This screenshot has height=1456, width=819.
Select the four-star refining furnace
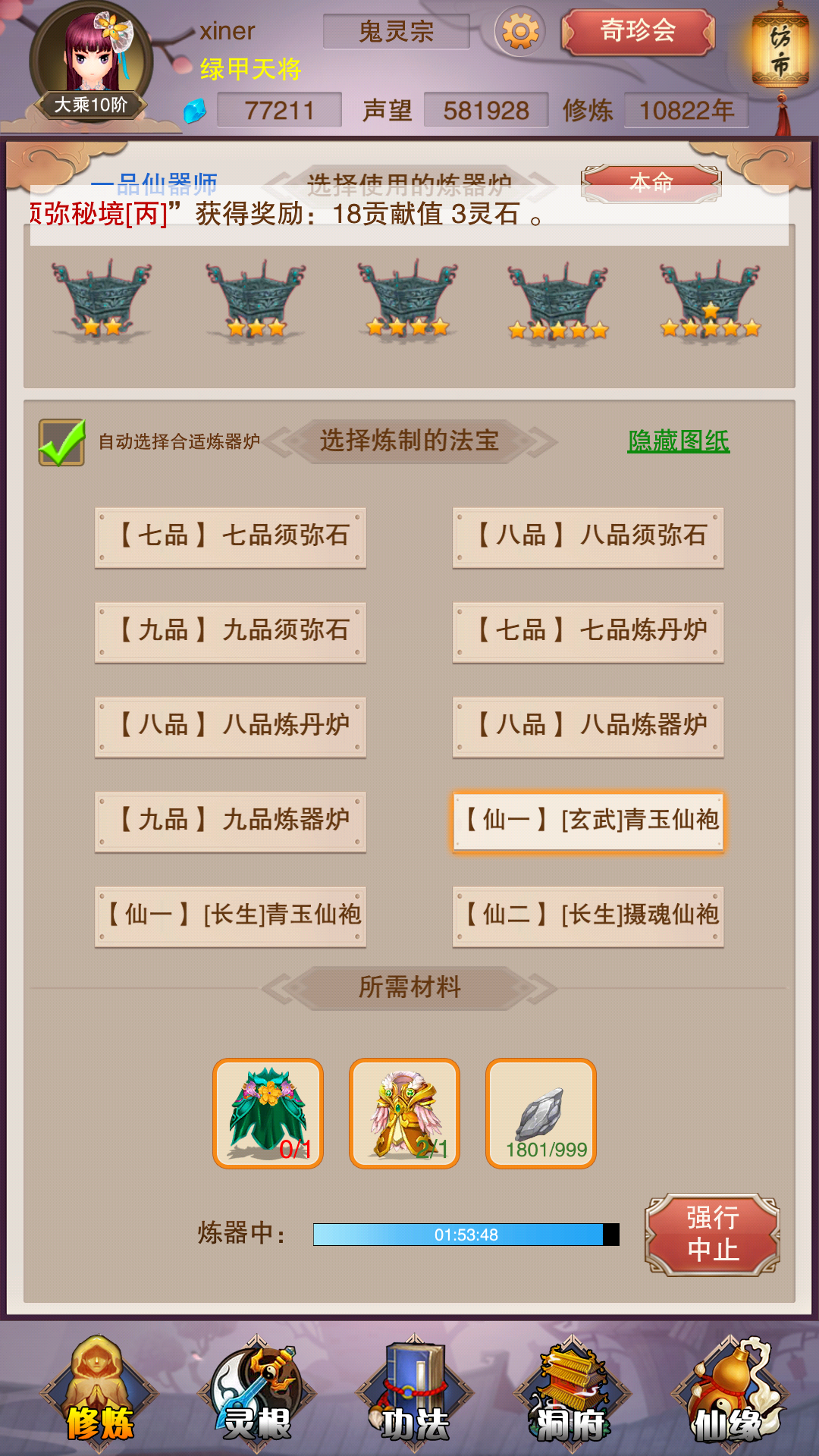pos(406,300)
